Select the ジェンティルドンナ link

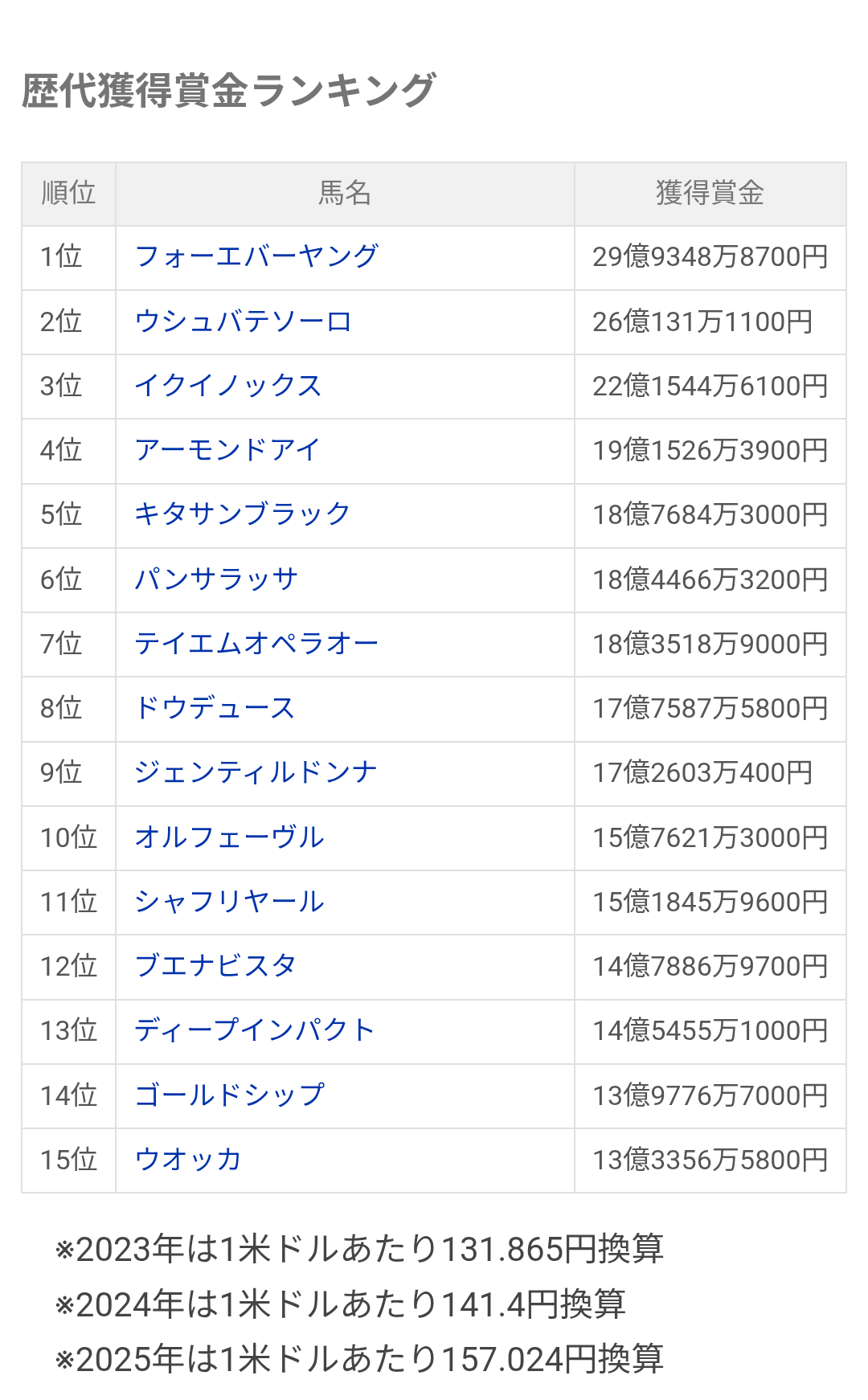click(x=256, y=772)
